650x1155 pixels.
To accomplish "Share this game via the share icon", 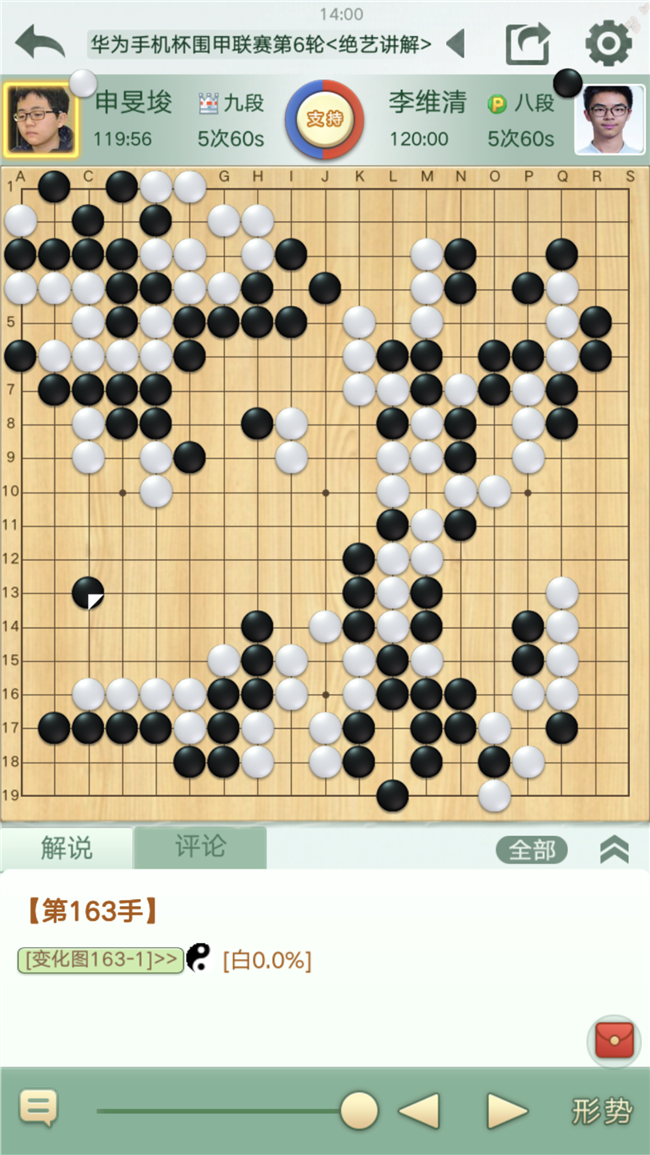I will pos(528,44).
